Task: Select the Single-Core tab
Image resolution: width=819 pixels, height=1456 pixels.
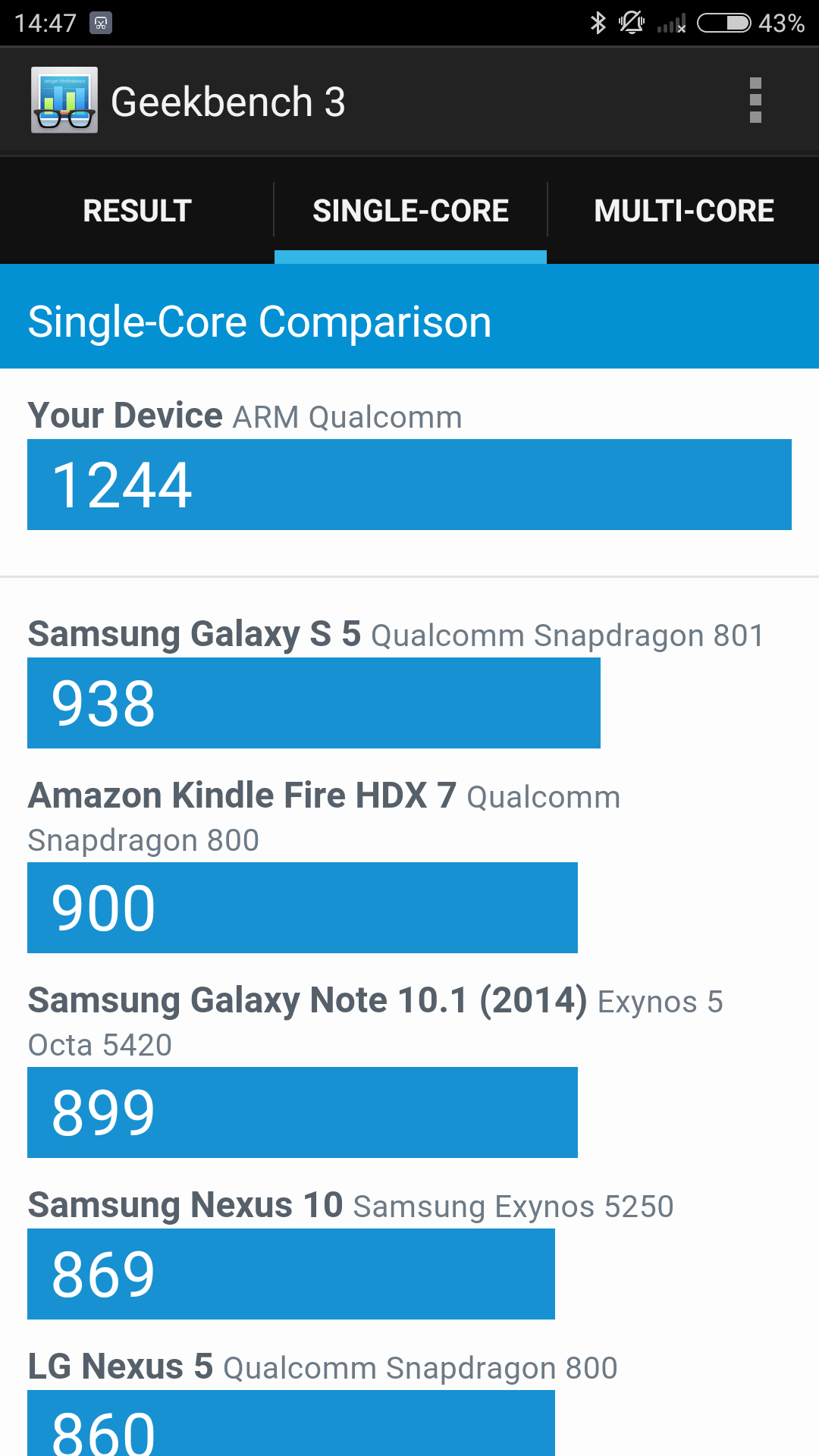Action: click(x=410, y=211)
